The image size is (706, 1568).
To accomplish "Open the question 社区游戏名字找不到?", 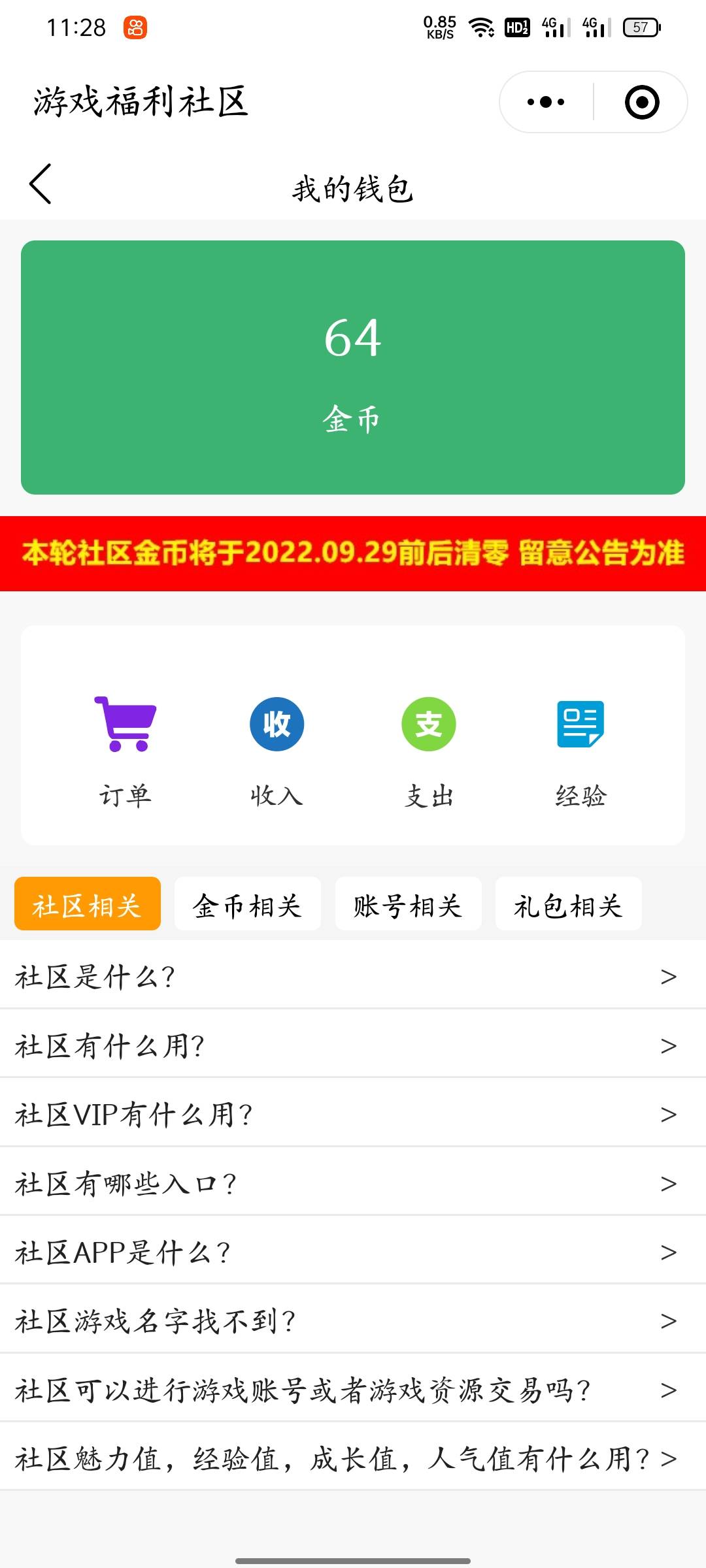I will [353, 1320].
